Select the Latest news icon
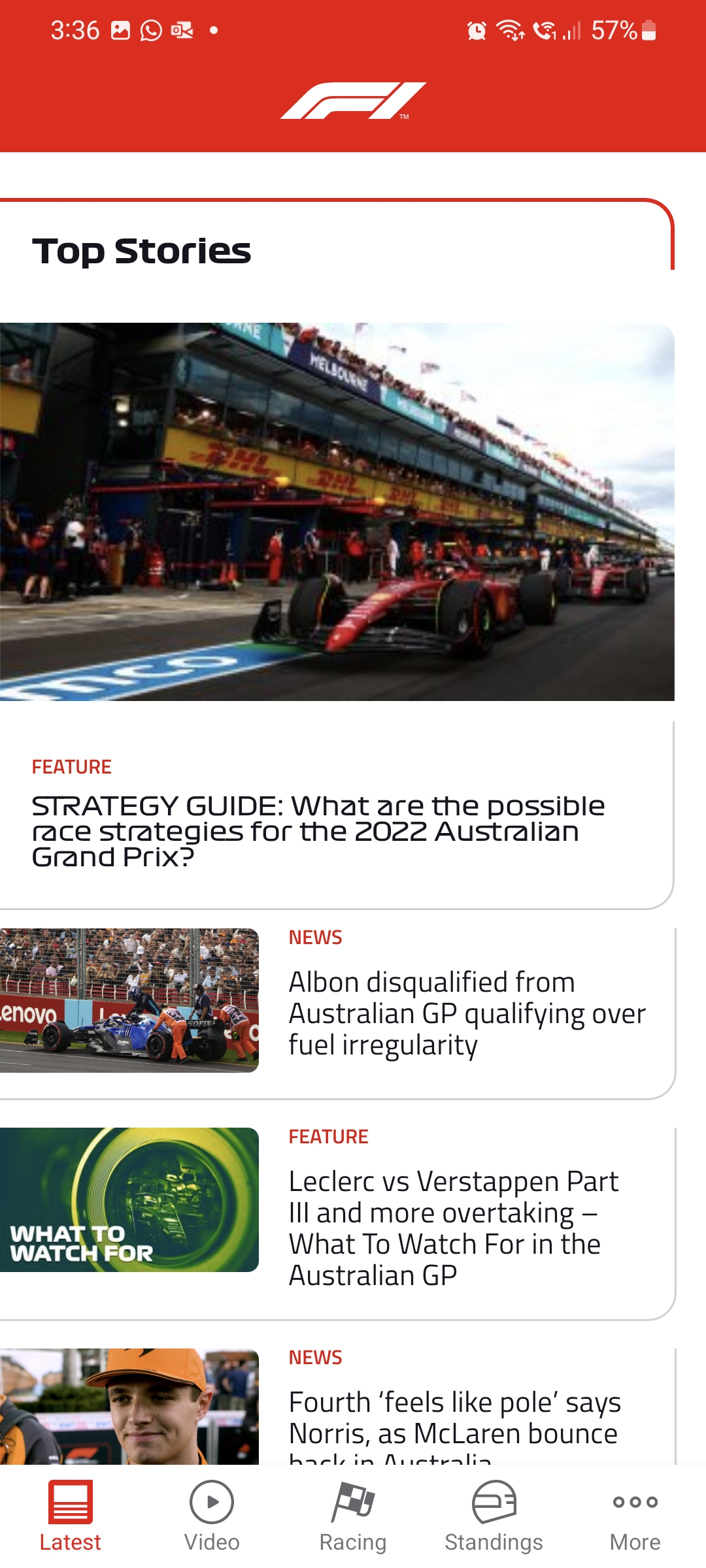 [x=71, y=1503]
